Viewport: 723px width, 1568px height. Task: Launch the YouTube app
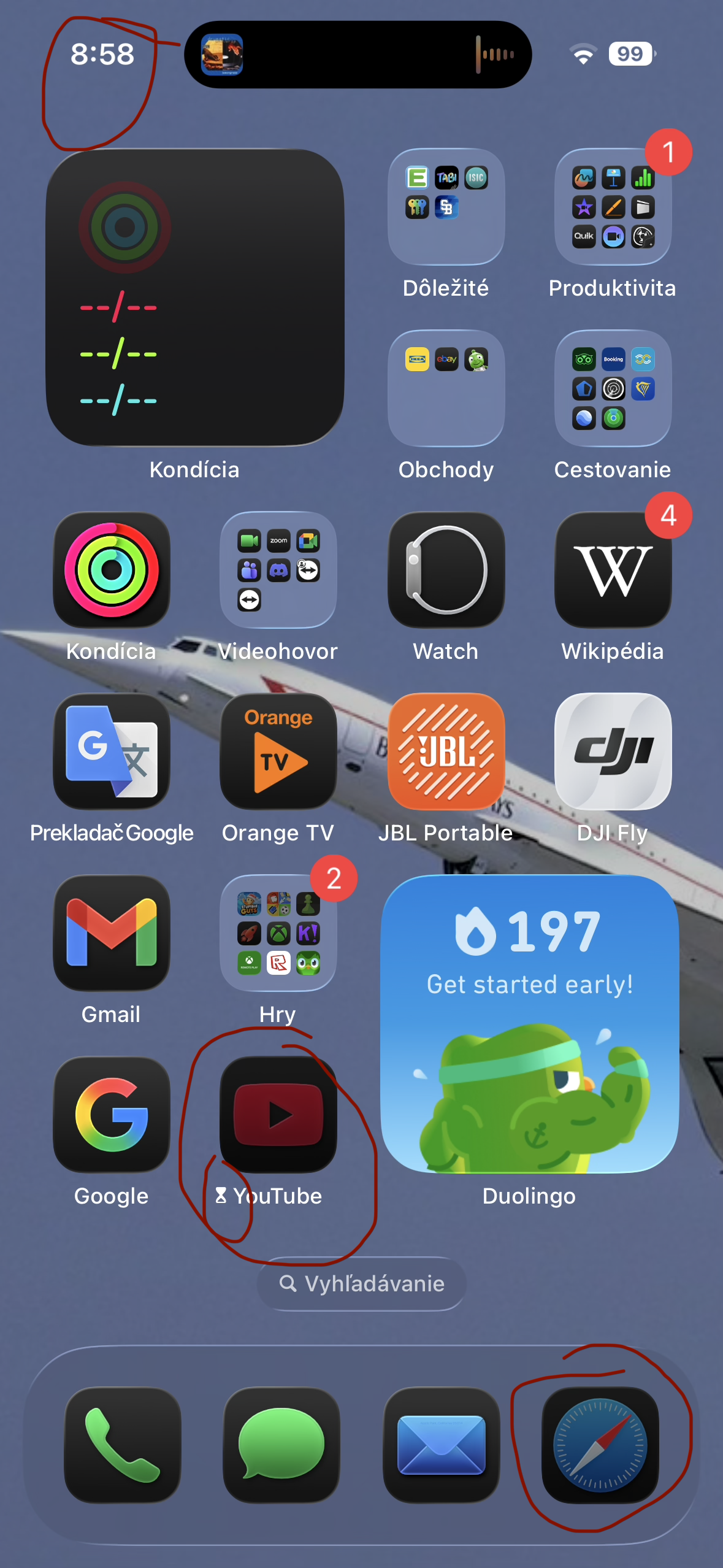coord(278,1114)
